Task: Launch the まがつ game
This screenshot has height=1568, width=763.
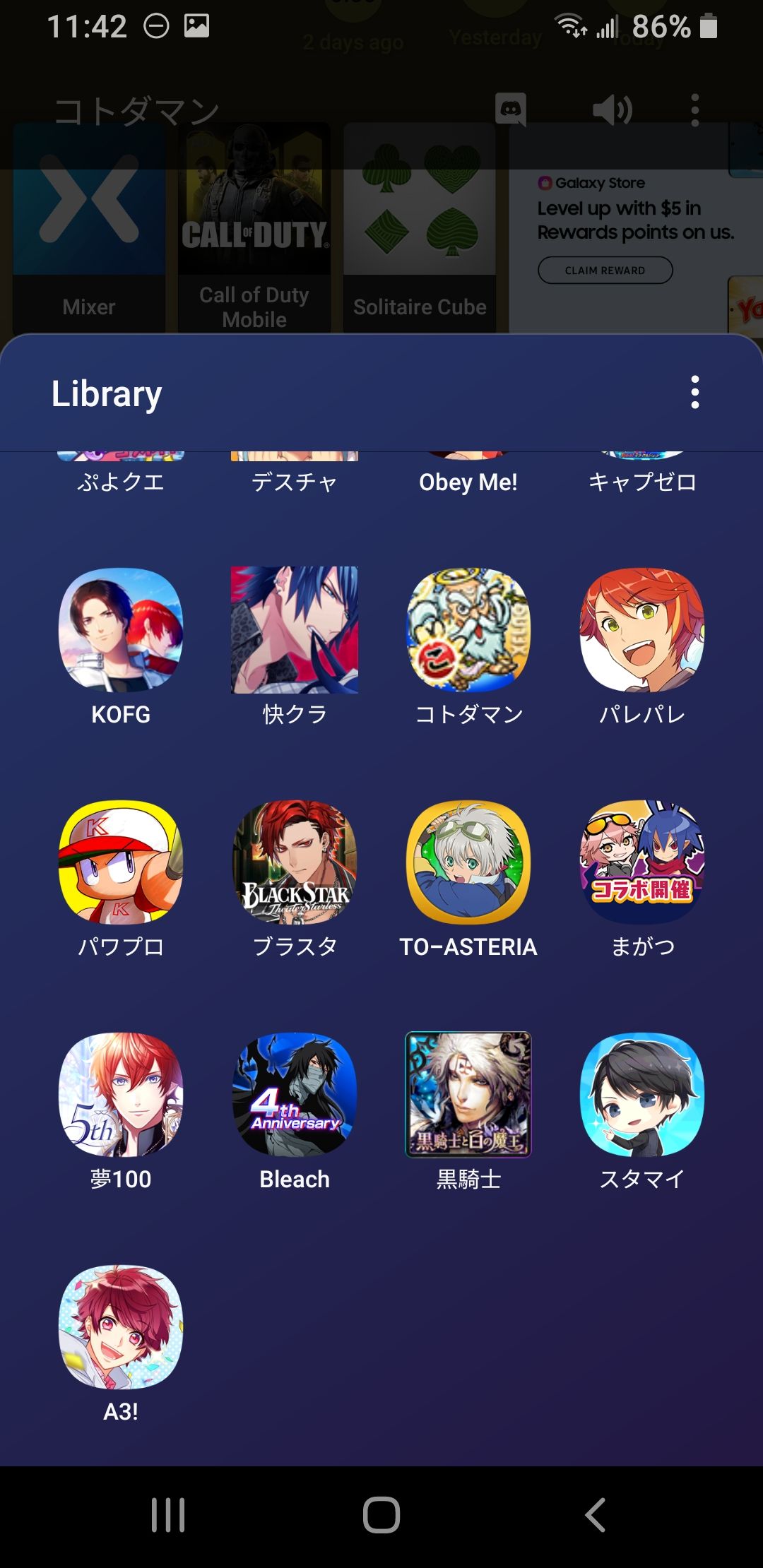Action: tap(642, 862)
